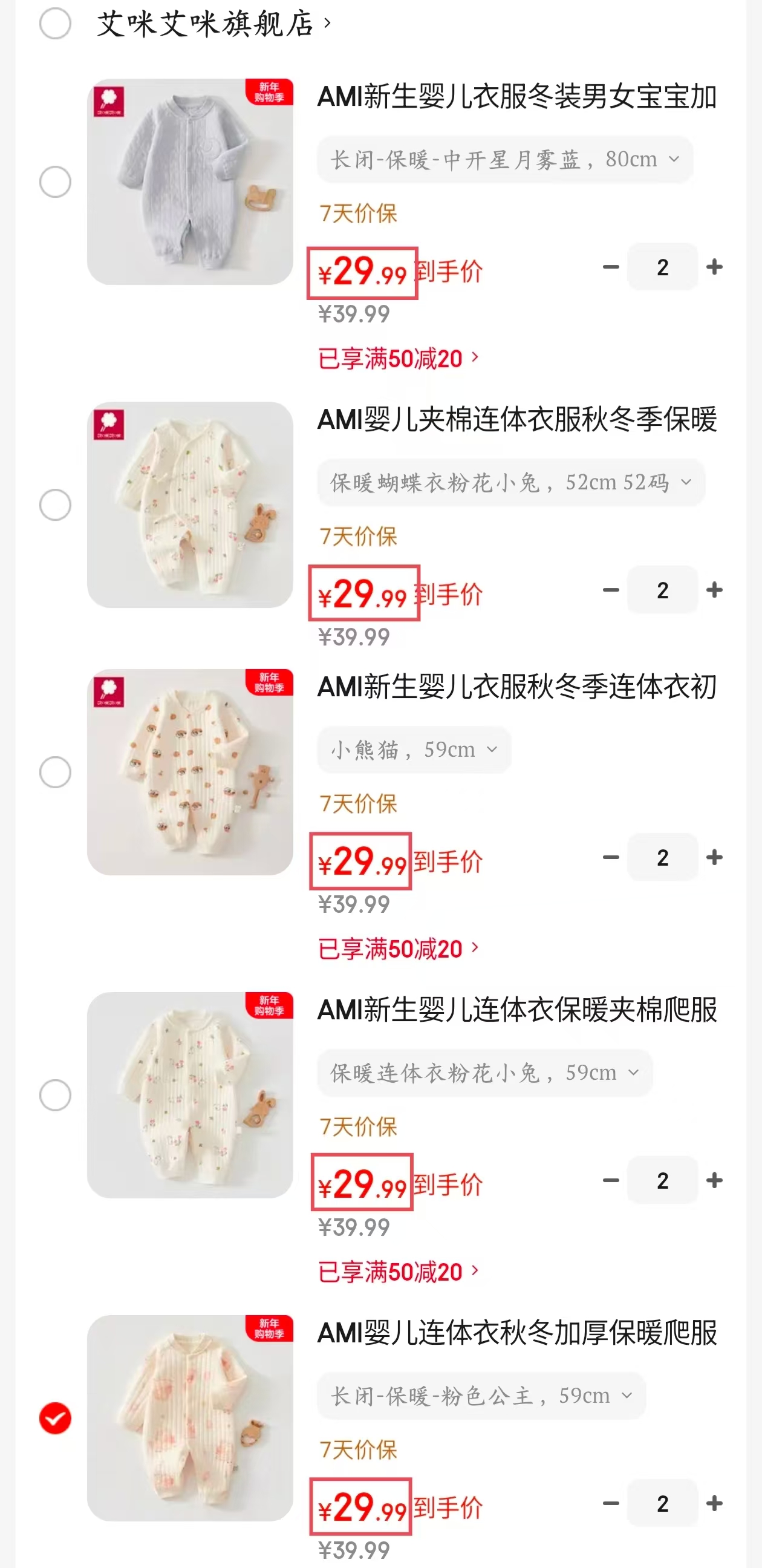Image resolution: width=762 pixels, height=1568 pixels.
Task: Decrease quantity of the 蝴蝶衣 item
Action: [x=610, y=589]
